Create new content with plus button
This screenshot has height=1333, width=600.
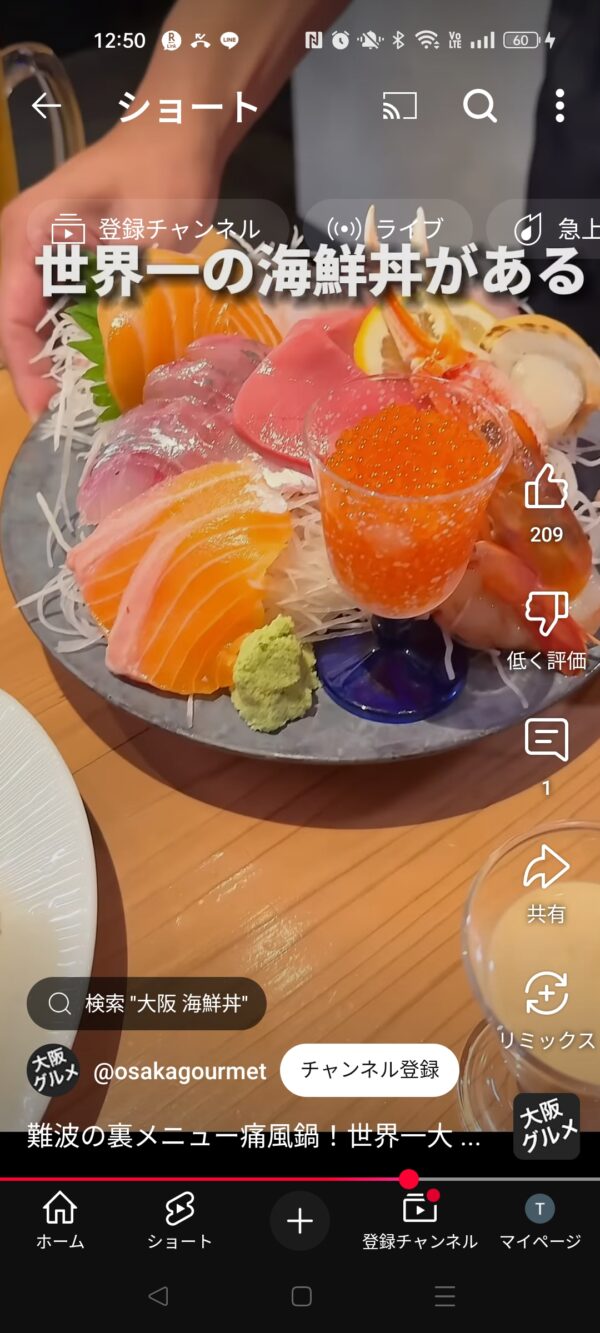pos(300,1220)
